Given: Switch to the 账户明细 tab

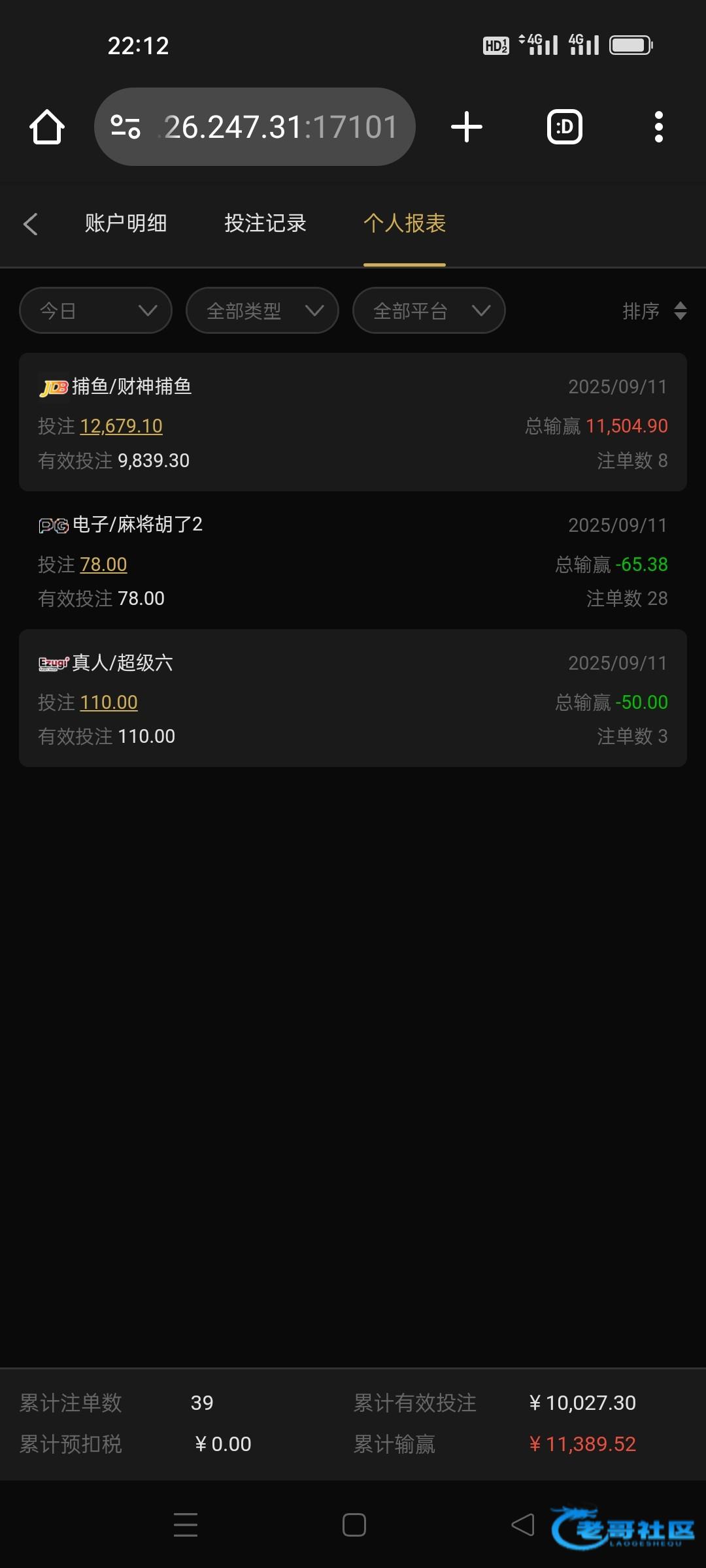Looking at the screenshot, I should pyautogui.click(x=126, y=224).
